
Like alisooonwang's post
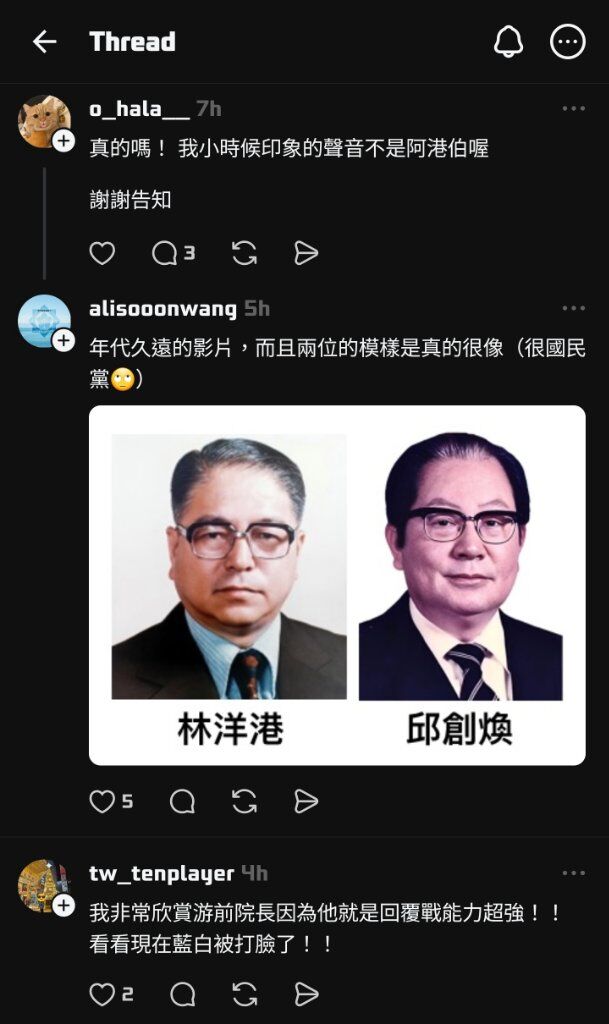tap(102, 801)
